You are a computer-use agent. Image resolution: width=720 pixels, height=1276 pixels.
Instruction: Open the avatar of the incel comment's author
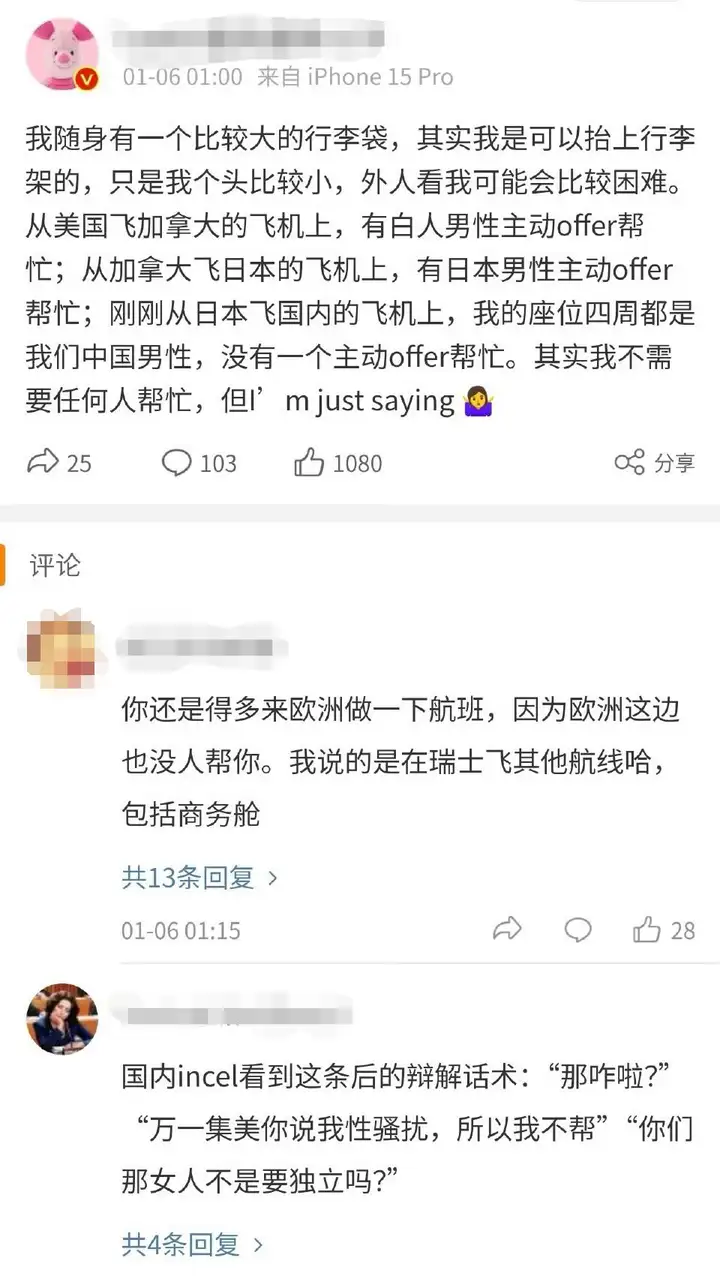coord(62,1018)
